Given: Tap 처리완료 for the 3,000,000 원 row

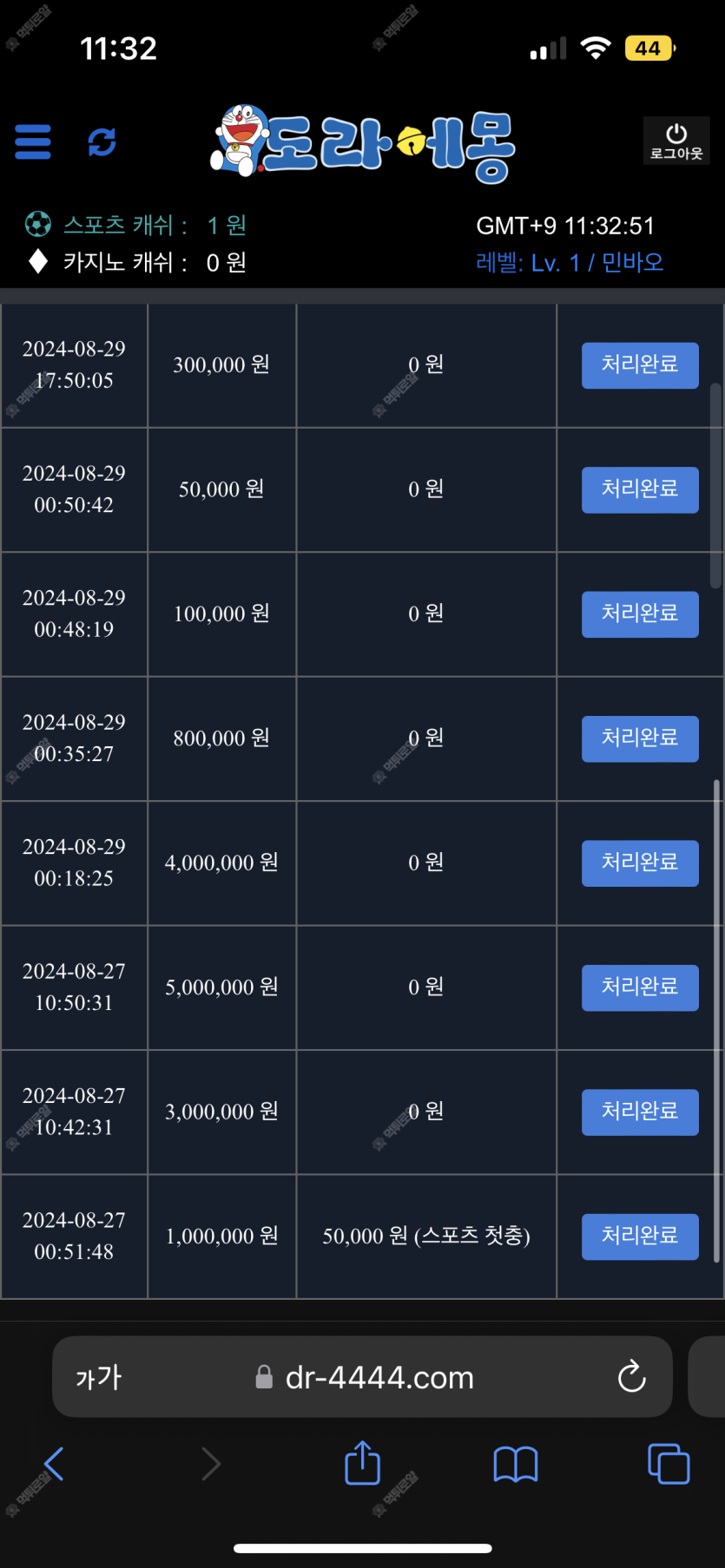Looking at the screenshot, I should point(640,1112).
